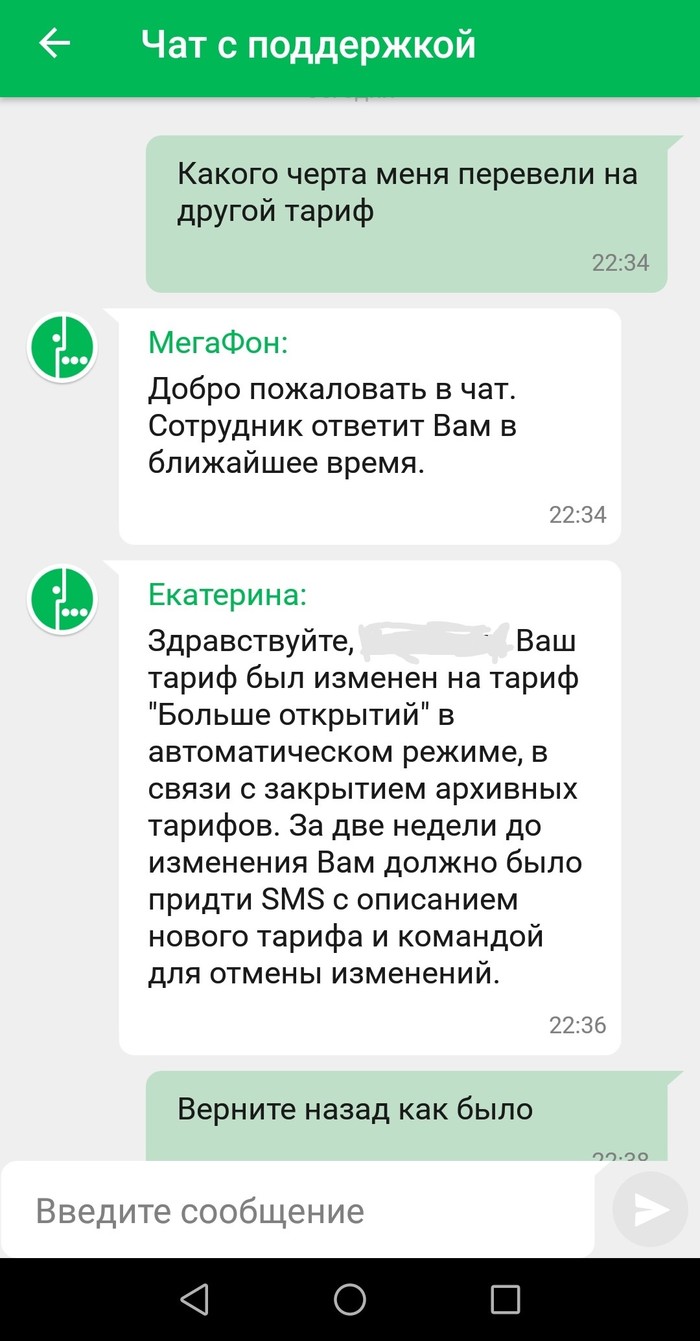Send the message with the arrow button
The width and height of the screenshot is (700, 1341).
pos(650,1210)
